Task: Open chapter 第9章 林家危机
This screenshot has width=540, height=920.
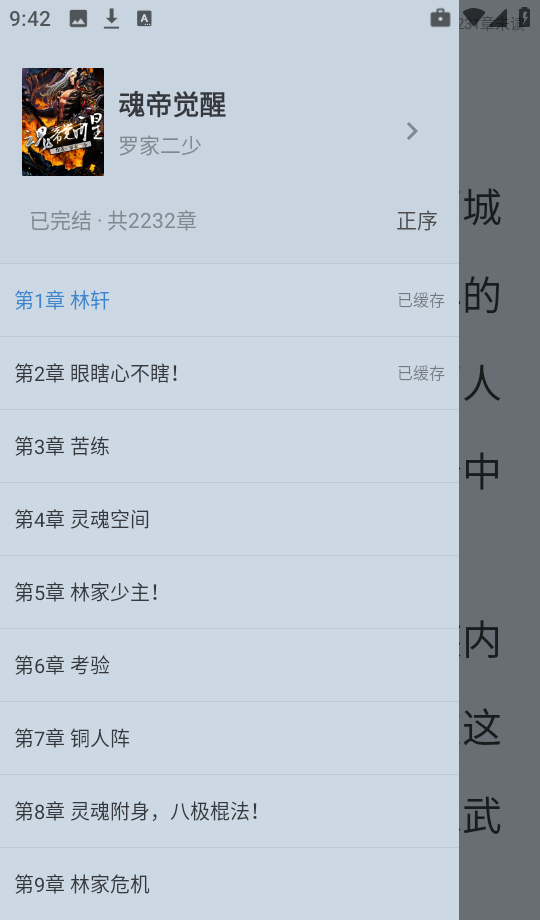Action: [x=230, y=884]
